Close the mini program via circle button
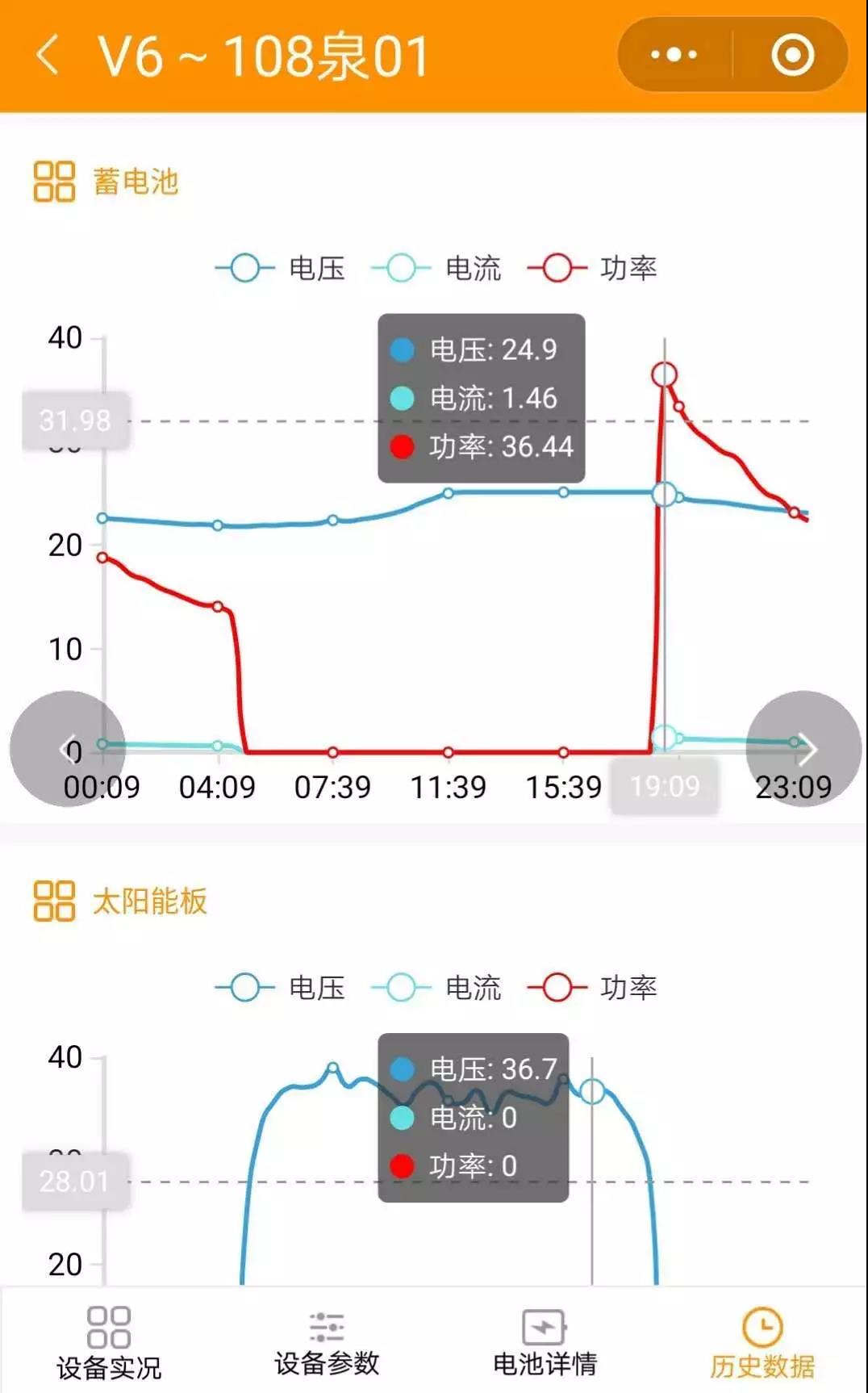 (792, 55)
